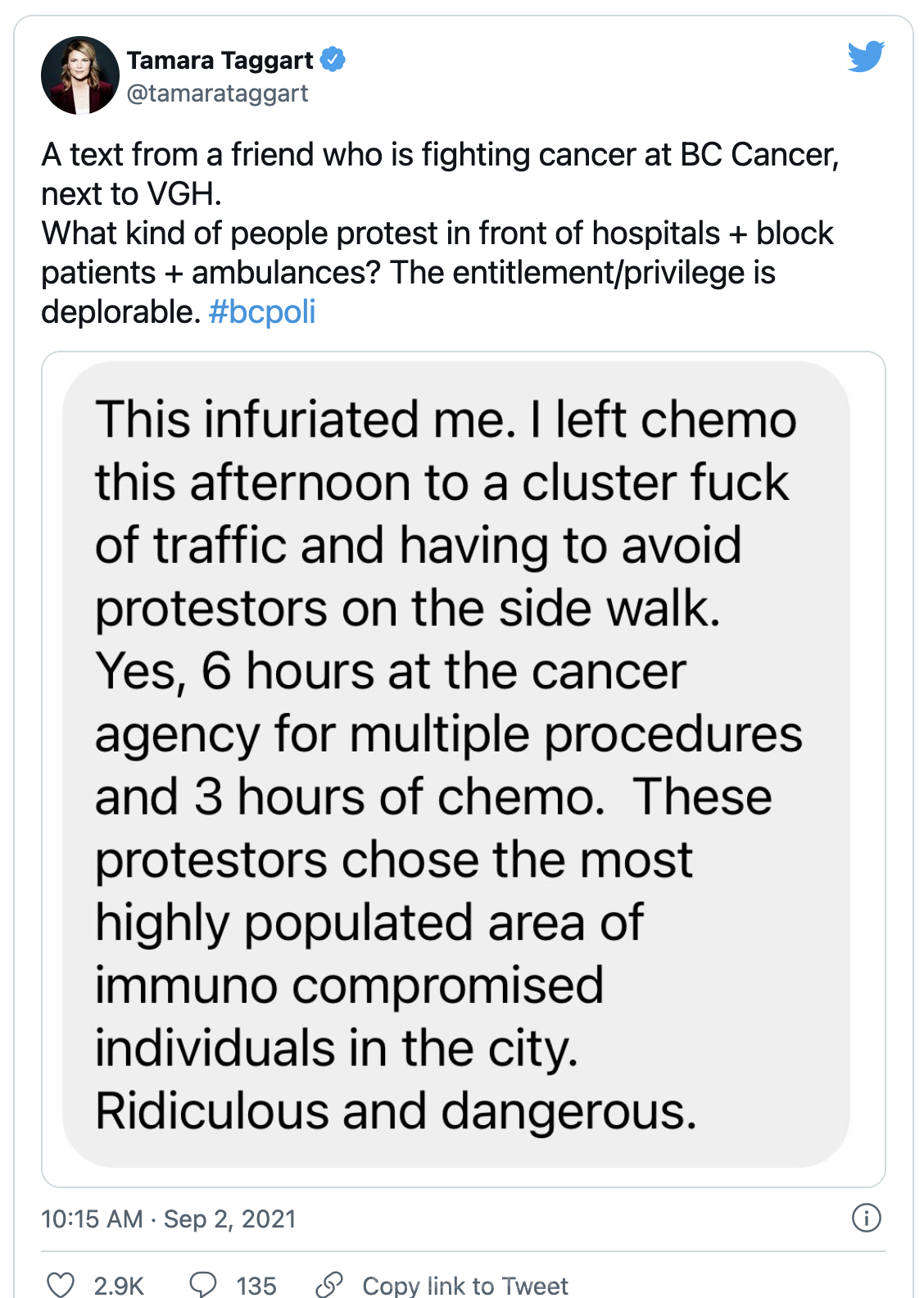Like the tweet with heart icon
Viewport: 924px width, 1298px height.
pyautogui.click(x=61, y=1284)
